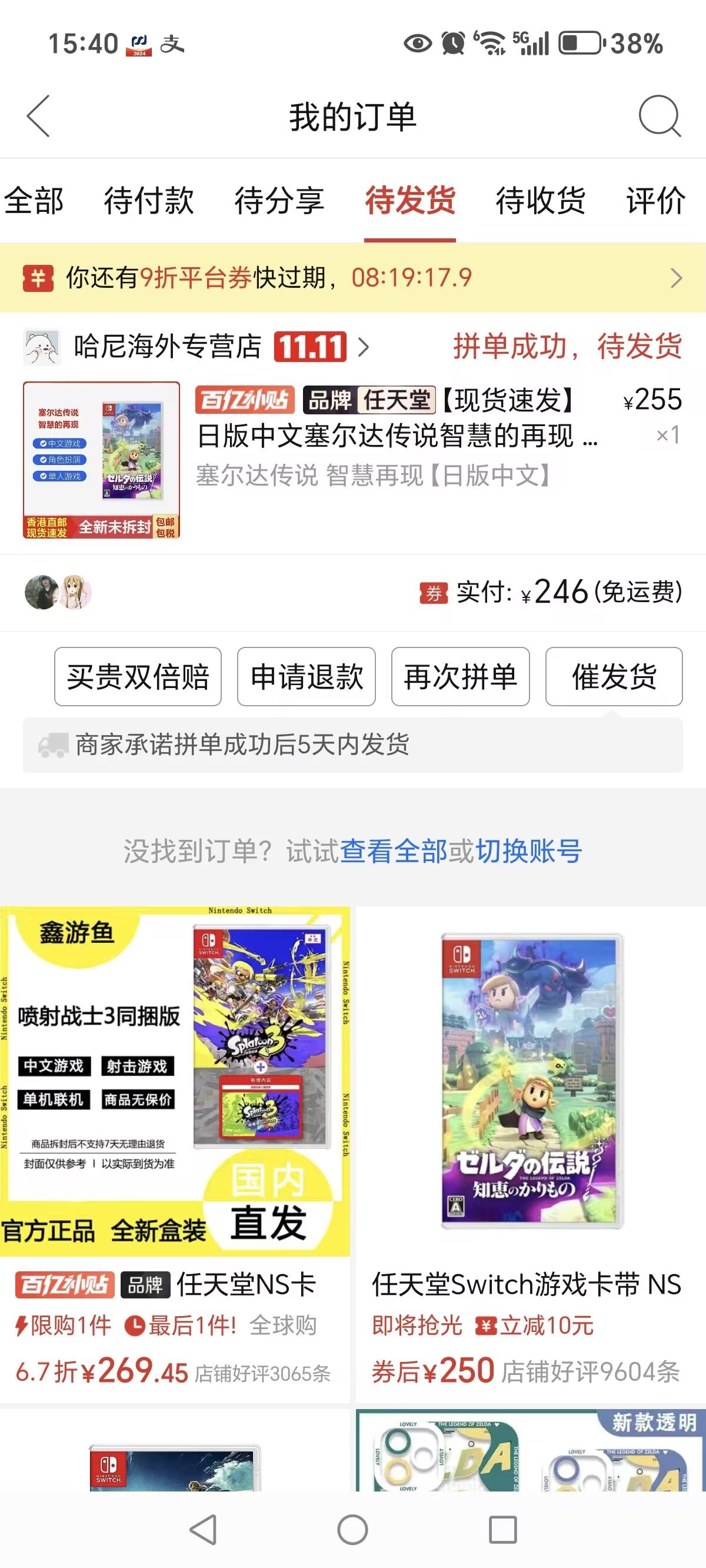The image size is (706, 1568).
Task: Switch to the 全部 tab
Action: (34, 201)
